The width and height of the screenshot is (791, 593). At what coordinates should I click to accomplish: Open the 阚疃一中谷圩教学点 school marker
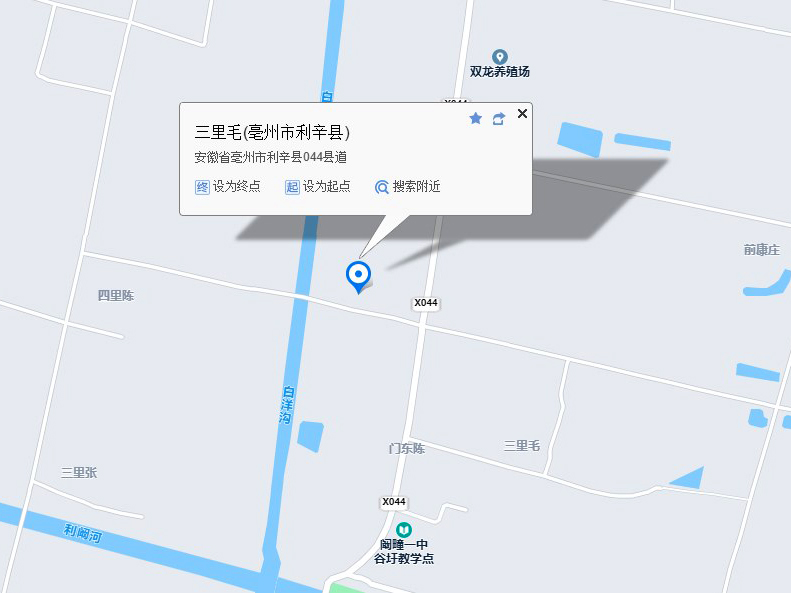[404, 529]
